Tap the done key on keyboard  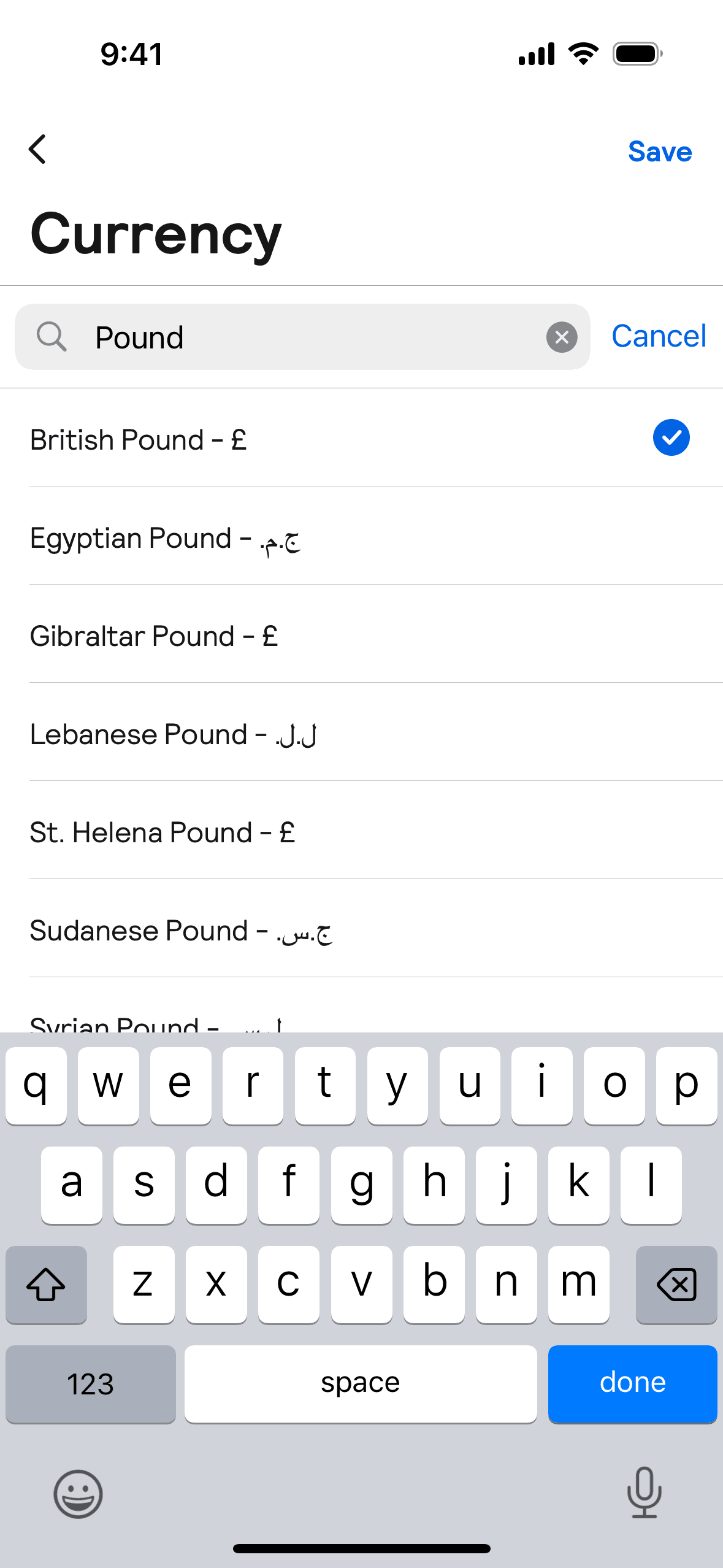(x=632, y=1383)
